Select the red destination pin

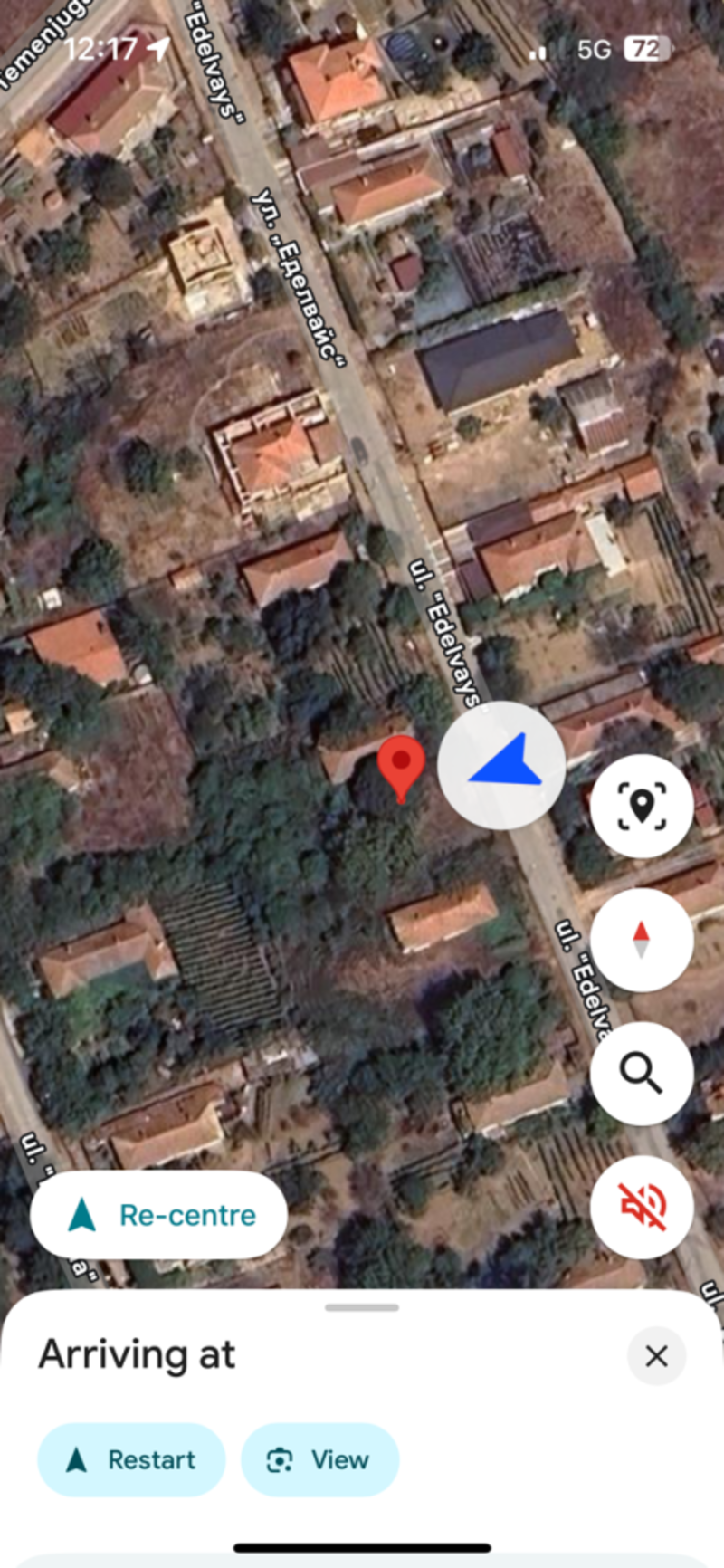(x=401, y=766)
